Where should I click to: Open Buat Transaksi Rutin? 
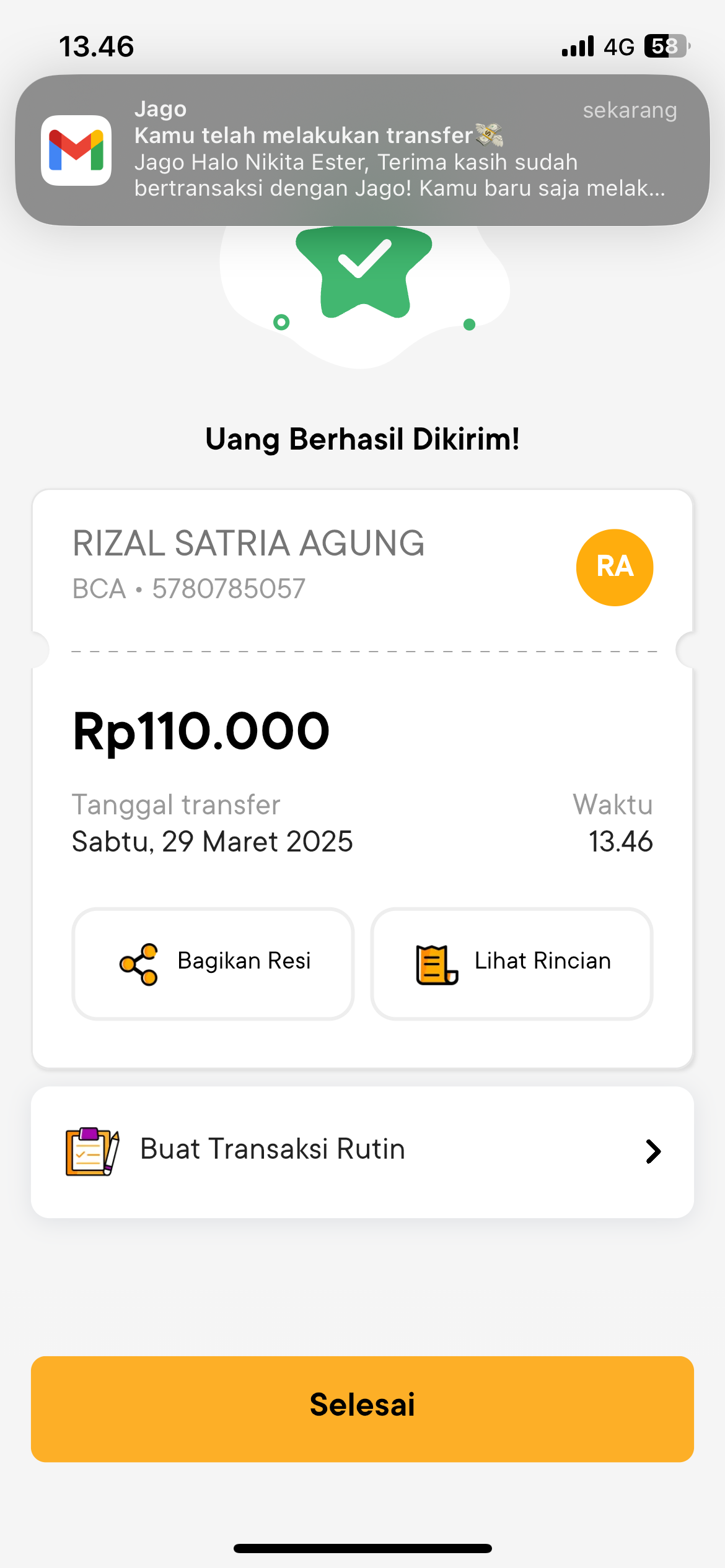point(362,1151)
